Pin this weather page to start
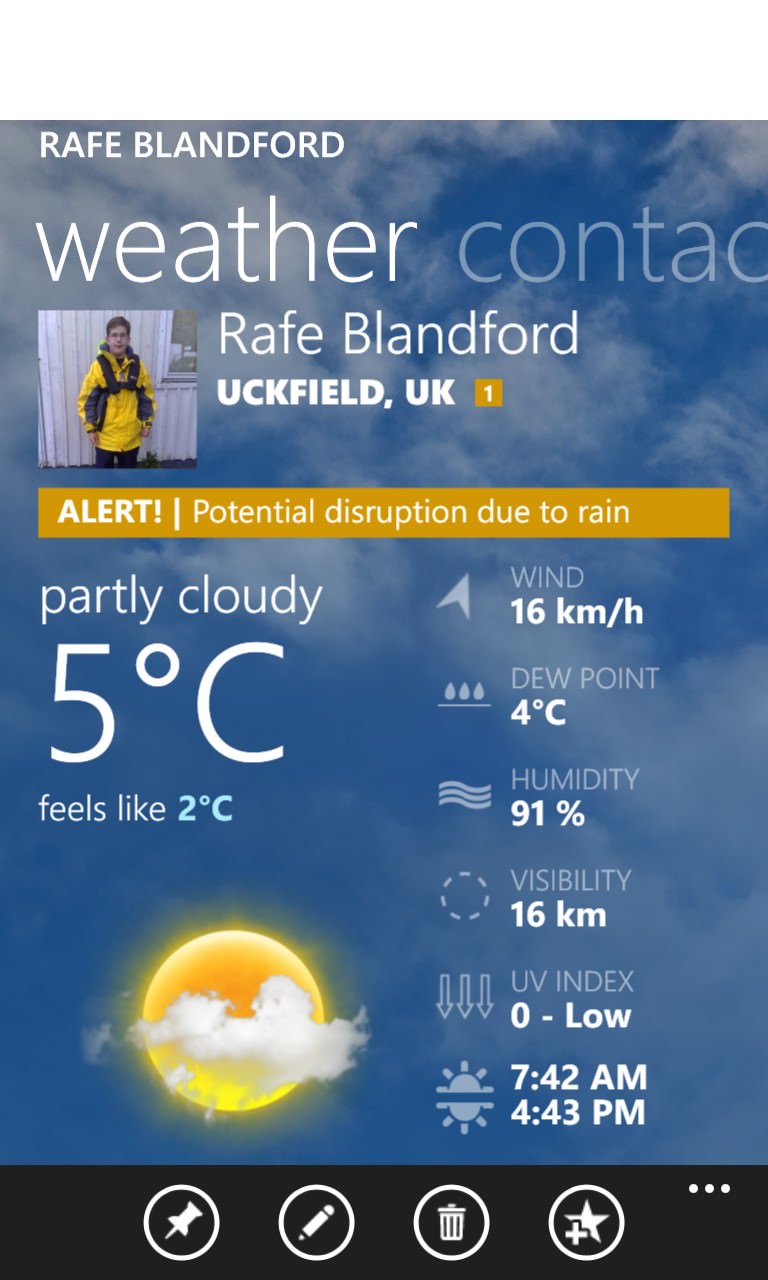Image resolution: width=768 pixels, height=1280 pixels. 181,1222
